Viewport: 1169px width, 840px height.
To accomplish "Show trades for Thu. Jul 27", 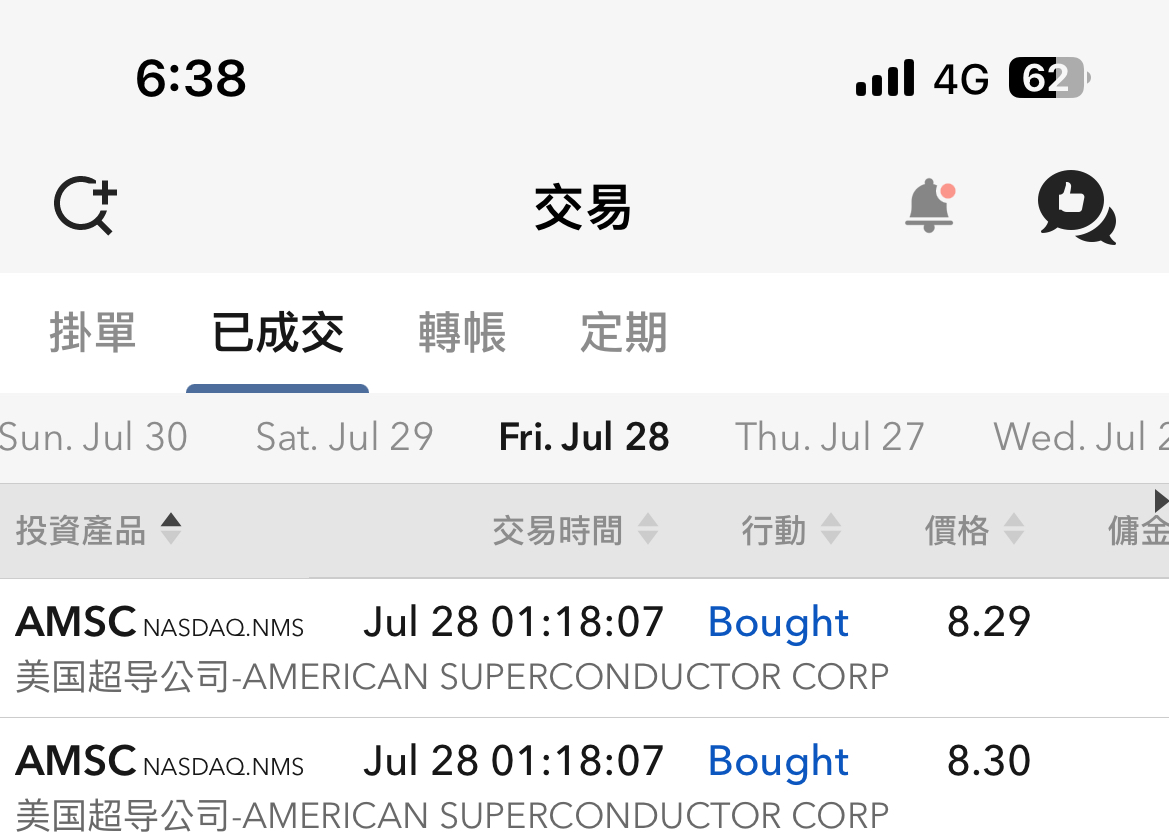I will (829, 437).
